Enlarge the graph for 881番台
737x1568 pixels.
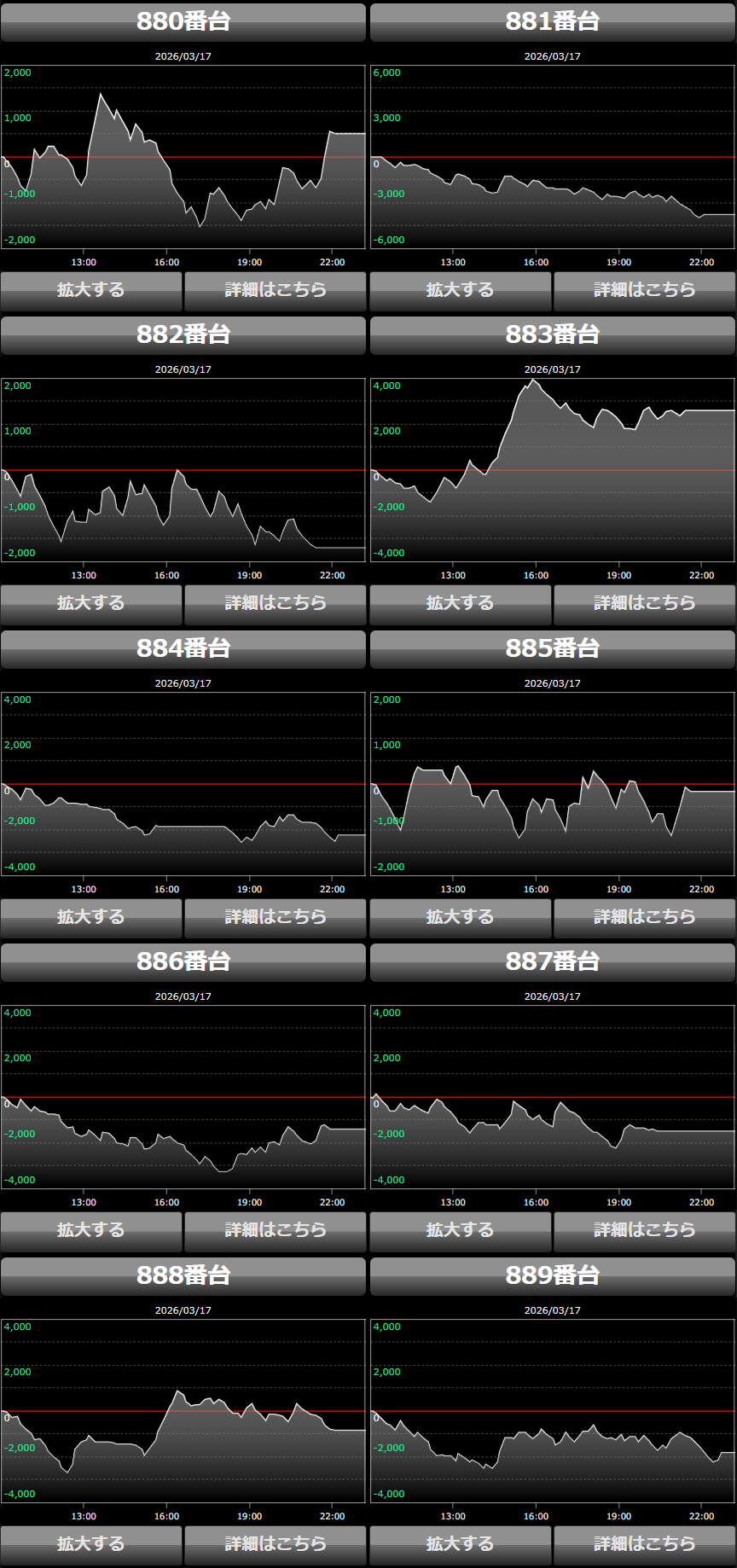click(x=461, y=290)
